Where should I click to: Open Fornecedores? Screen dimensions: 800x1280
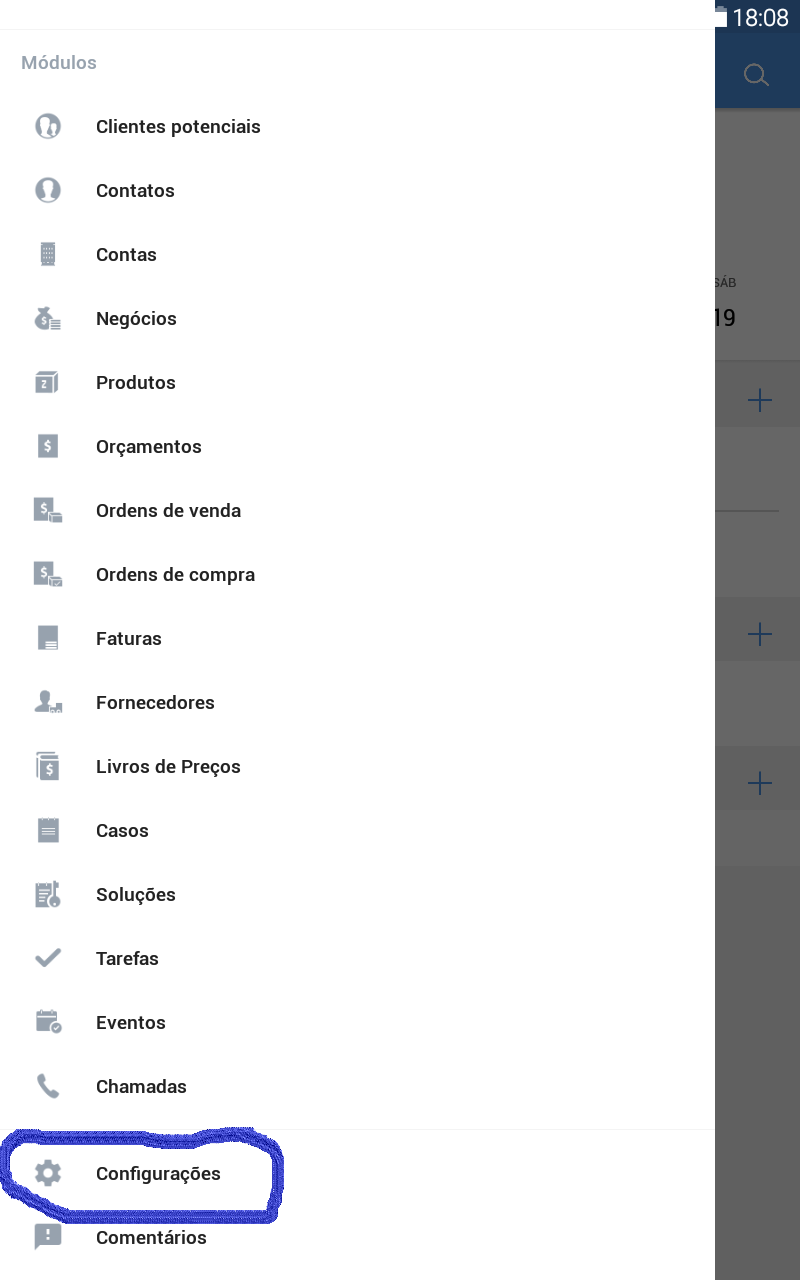[x=155, y=703]
